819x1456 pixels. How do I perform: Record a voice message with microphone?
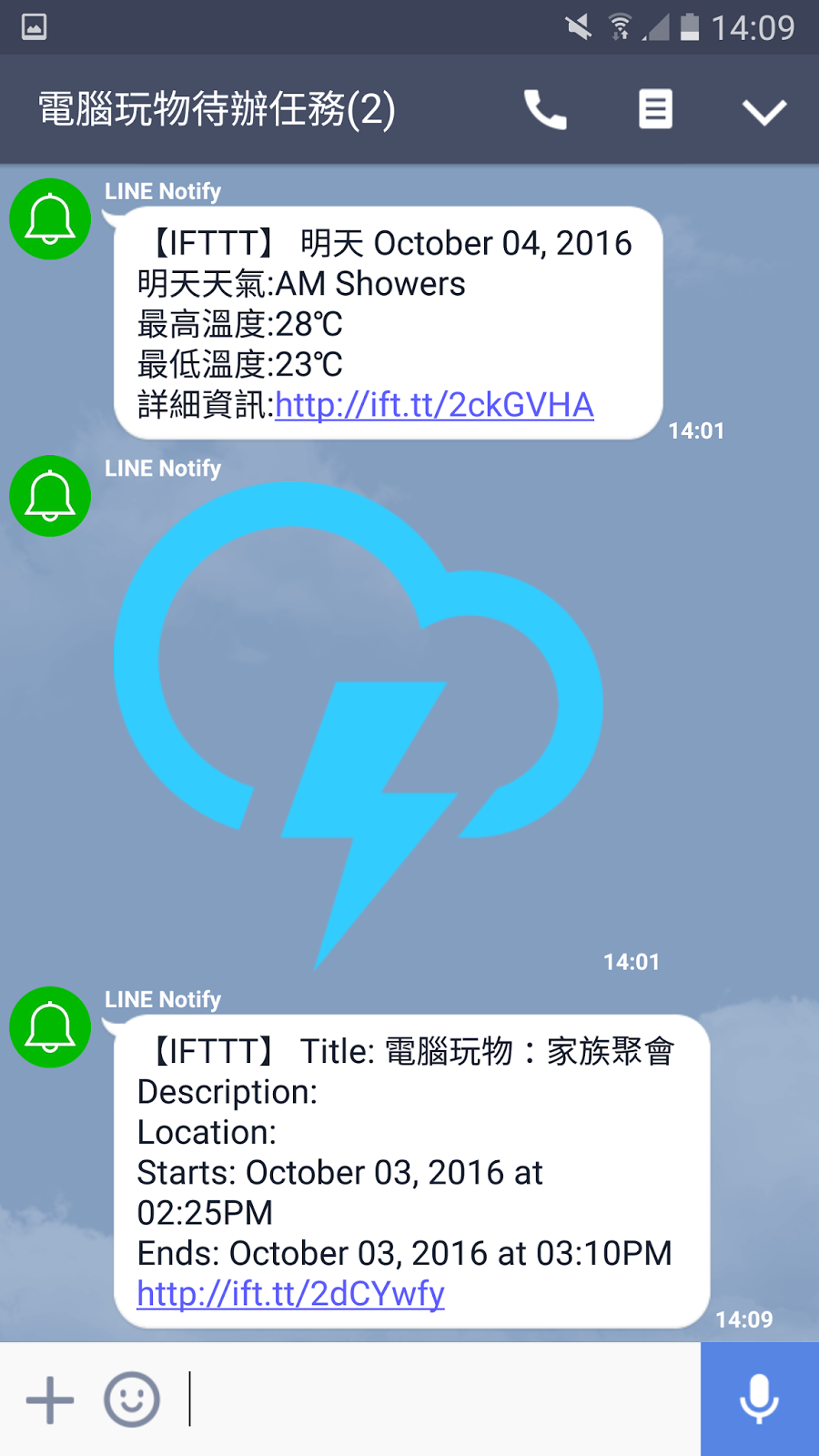[759, 1400]
